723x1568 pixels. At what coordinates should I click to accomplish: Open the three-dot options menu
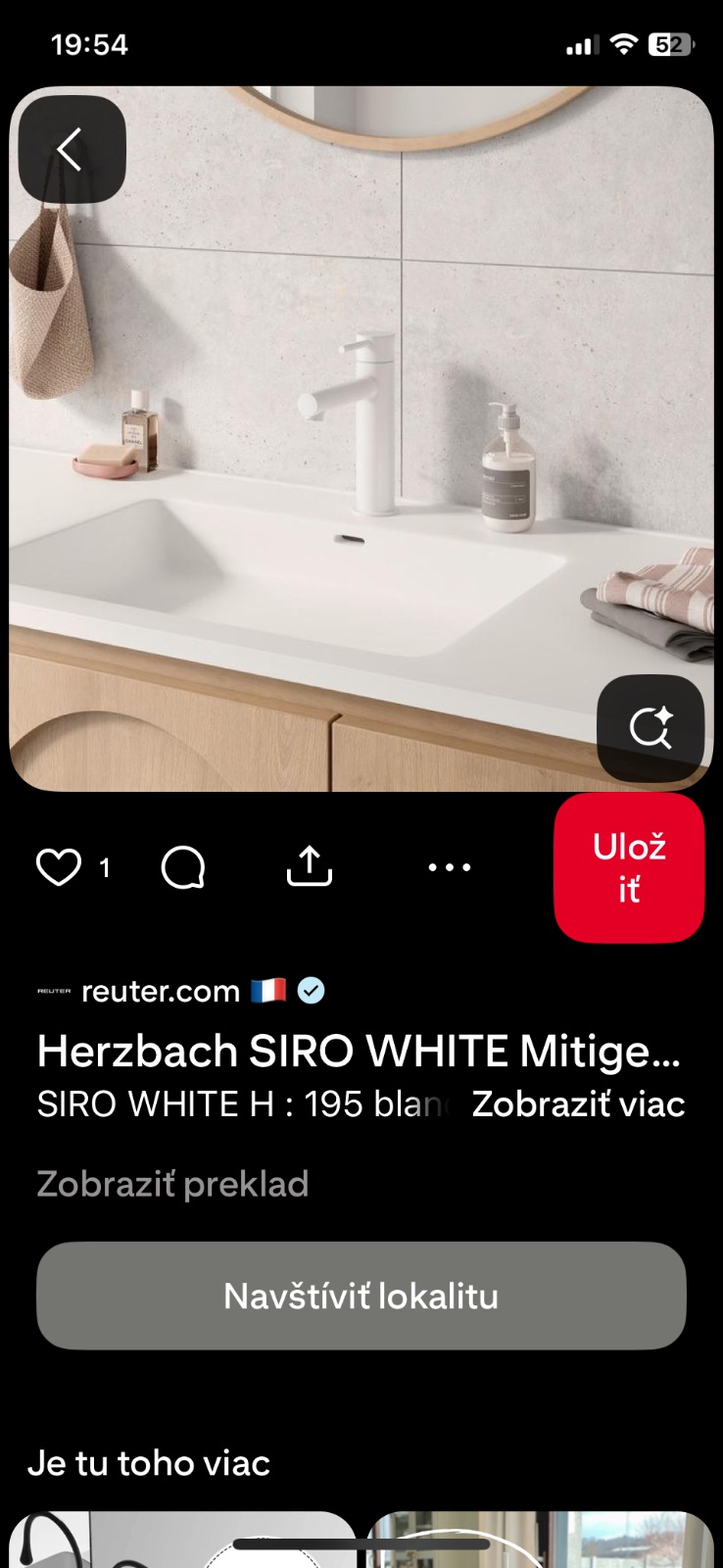[x=450, y=867]
